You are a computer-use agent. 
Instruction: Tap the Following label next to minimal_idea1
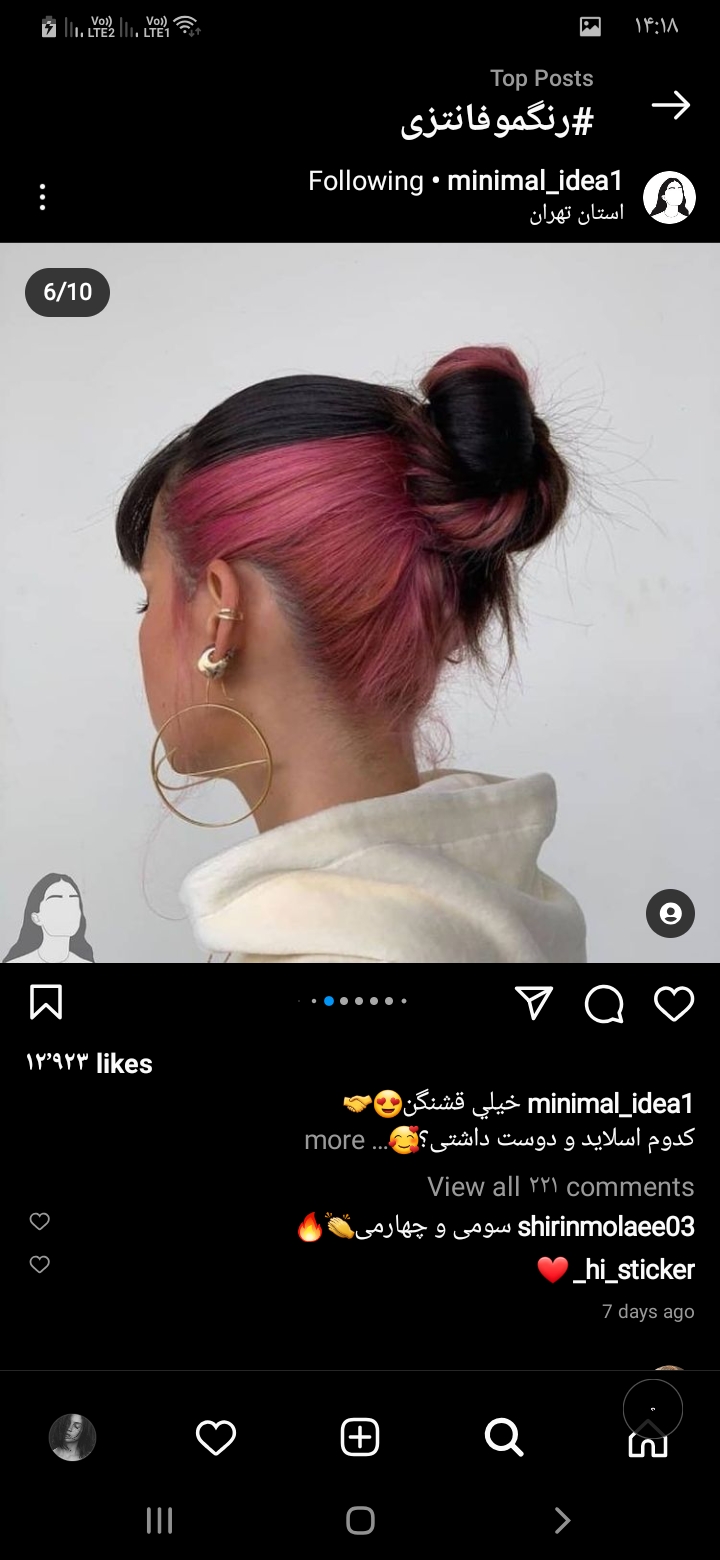pos(365,181)
